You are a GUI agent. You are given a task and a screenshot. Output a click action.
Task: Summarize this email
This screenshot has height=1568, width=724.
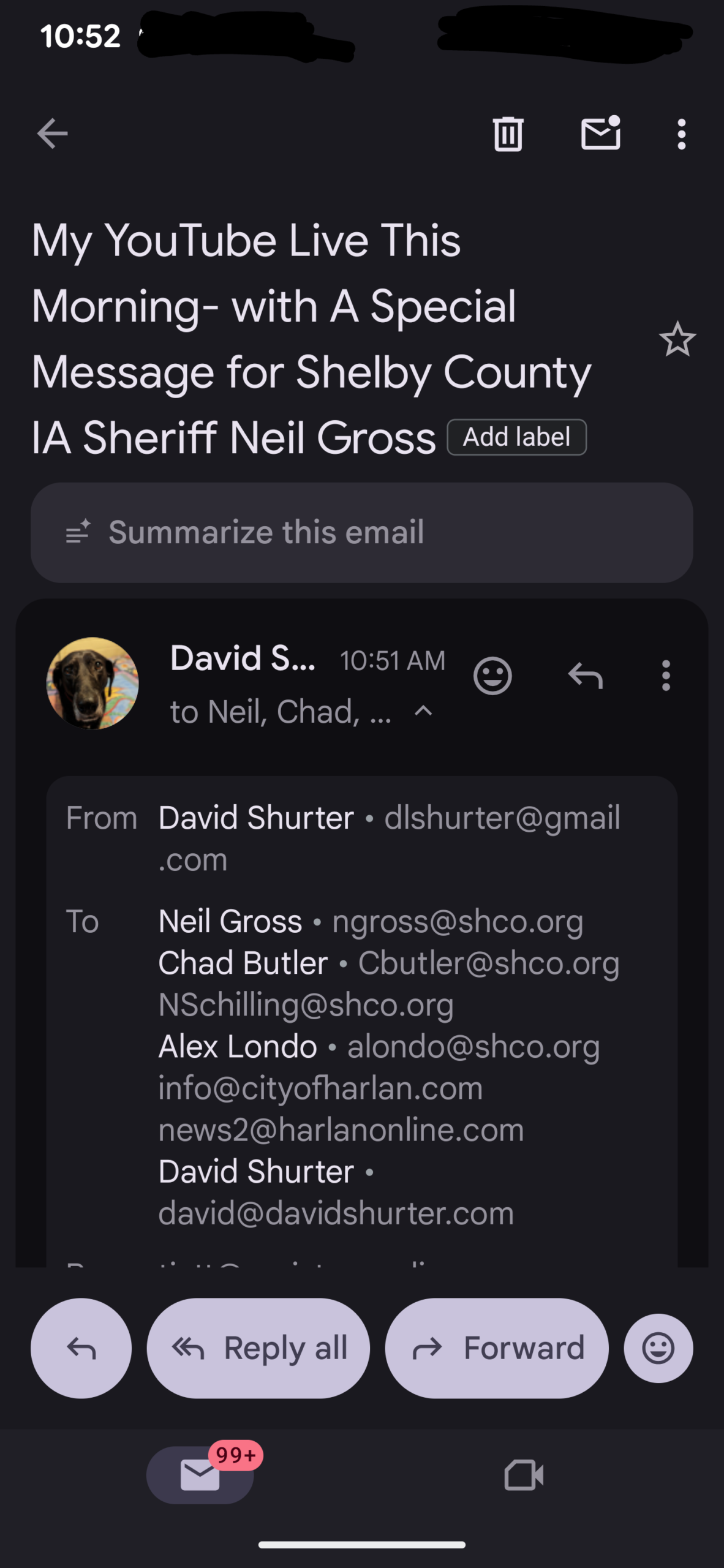pyautogui.click(x=361, y=532)
